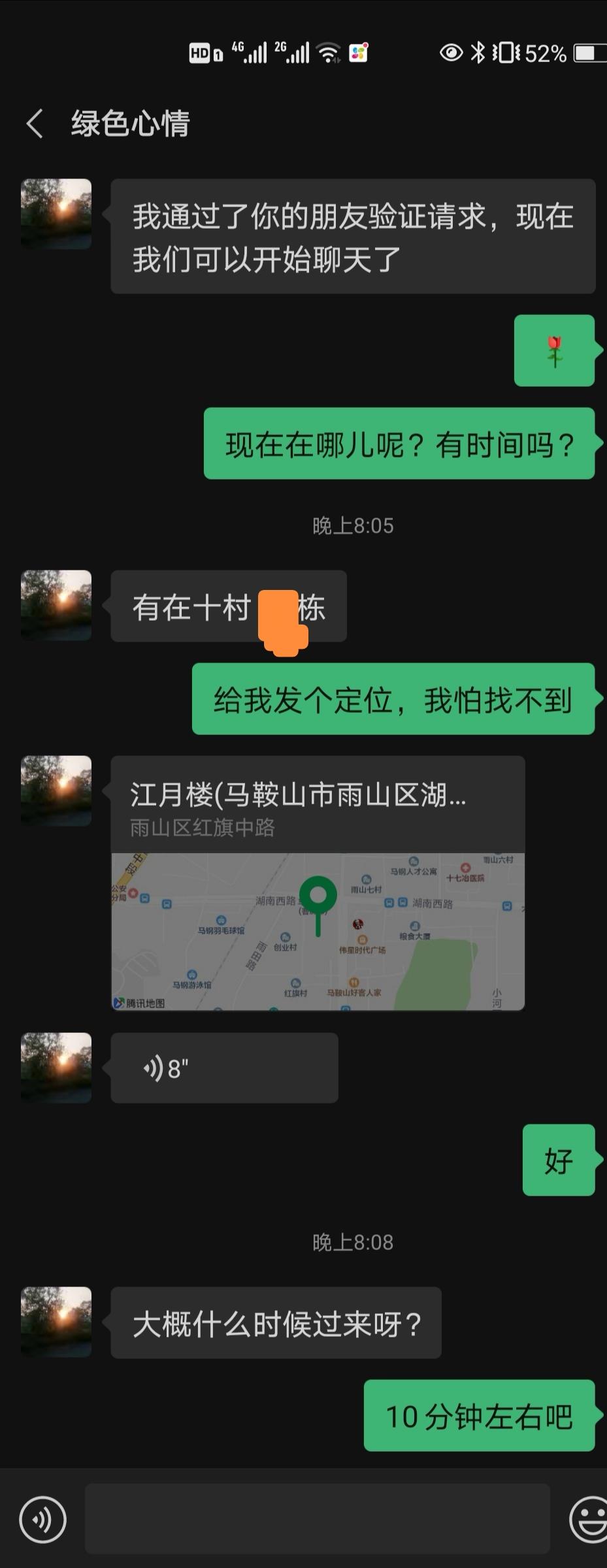Tap the 绿色心情 contact avatar beside first message
The height and width of the screenshot is (1568, 607).
(x=56, y=212)
